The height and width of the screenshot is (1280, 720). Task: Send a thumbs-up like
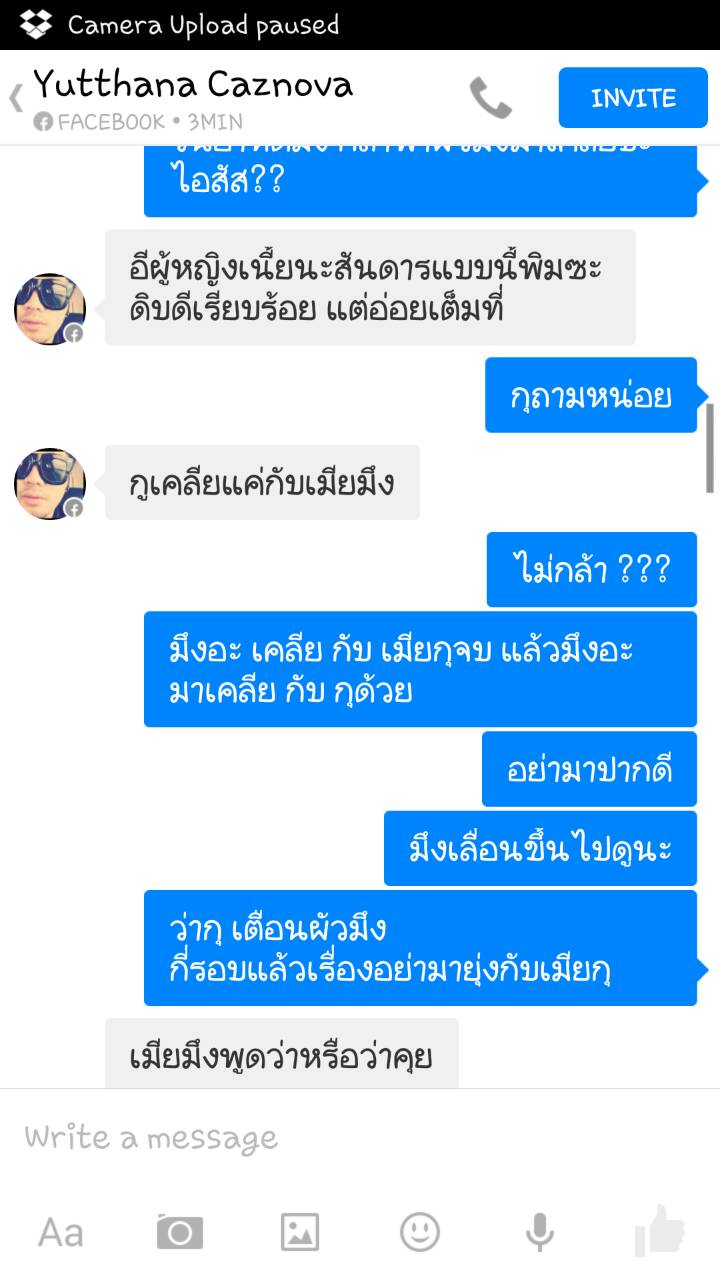click(660, 1230)
